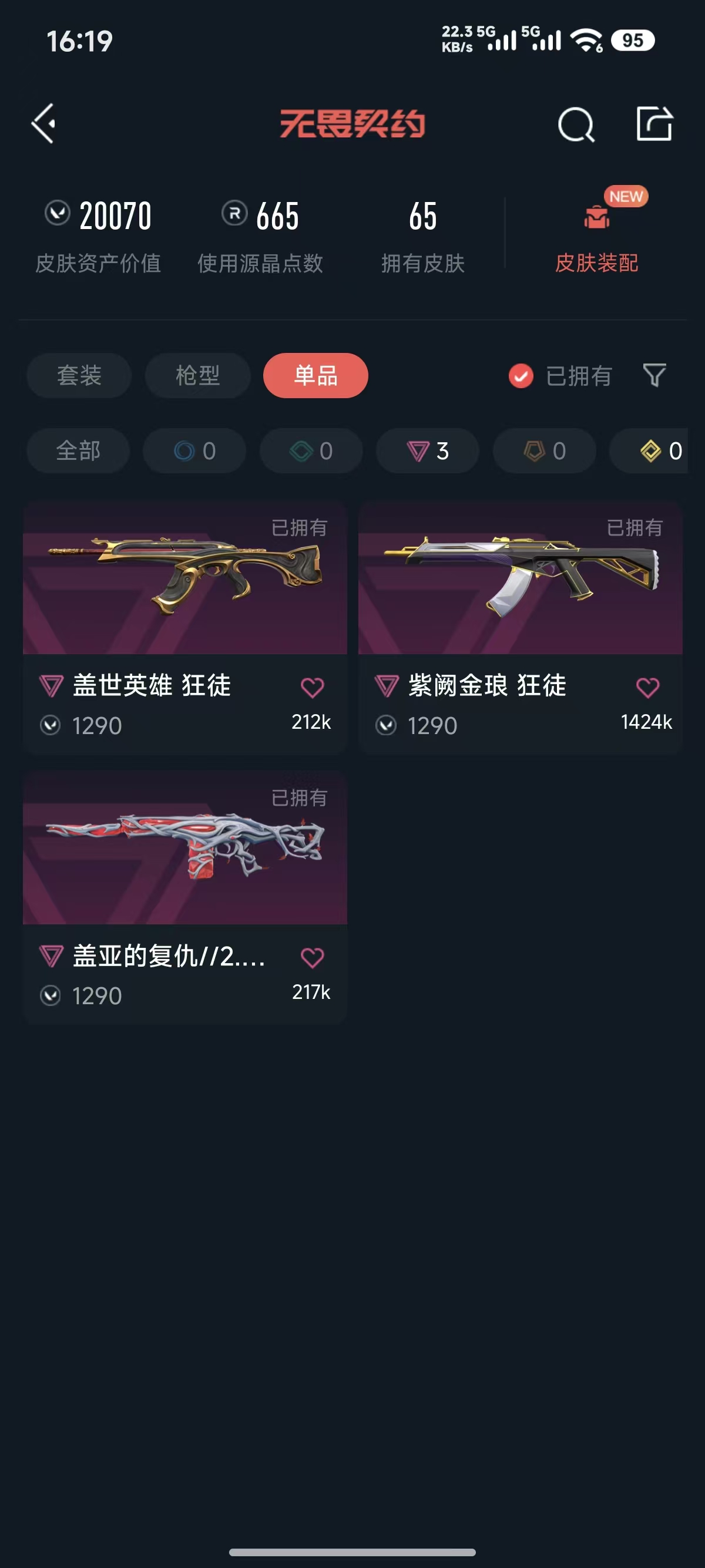Switch to the 枪型 tab
The height and width of the screenshot is (1568, 705).
[197, 376]
